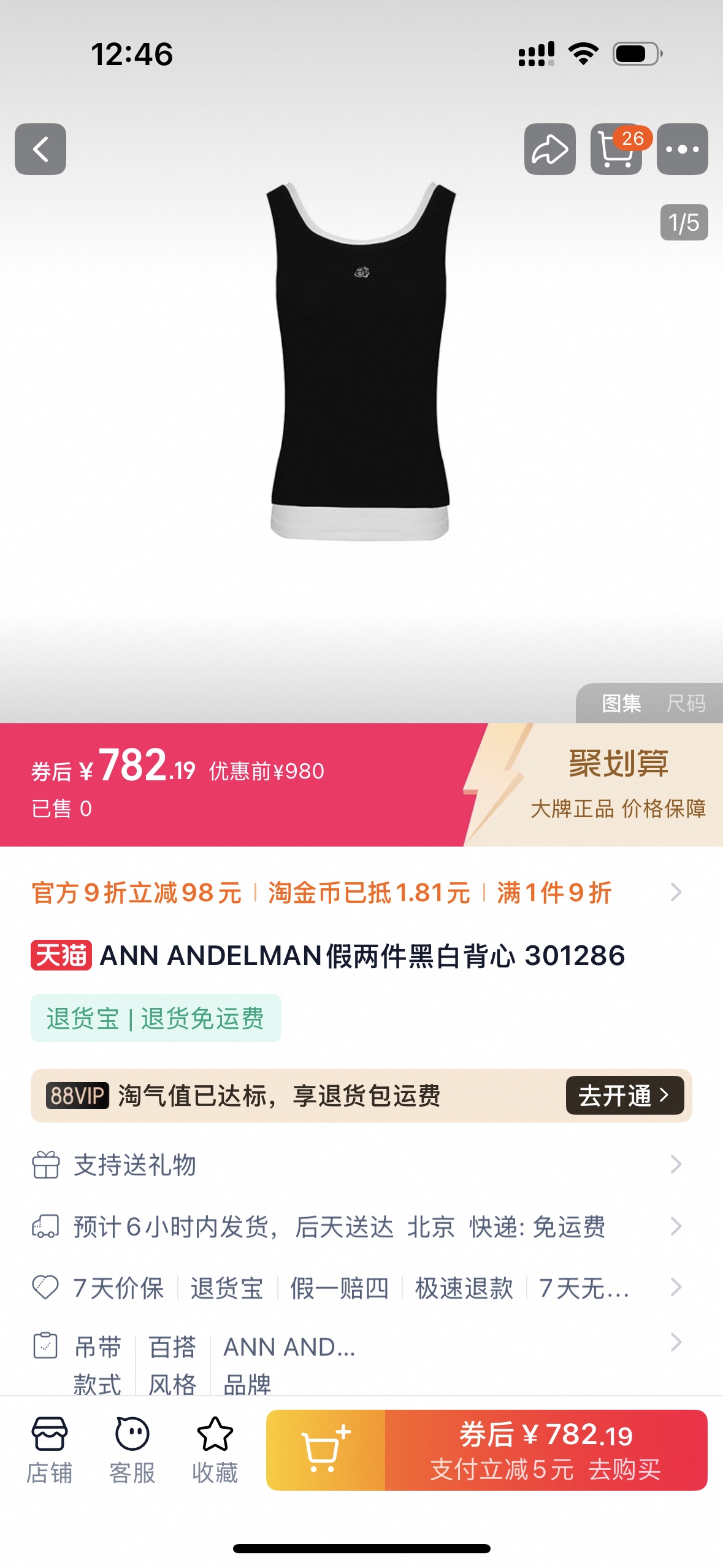Visit the 店铺 store page

tap(50, 1450)
